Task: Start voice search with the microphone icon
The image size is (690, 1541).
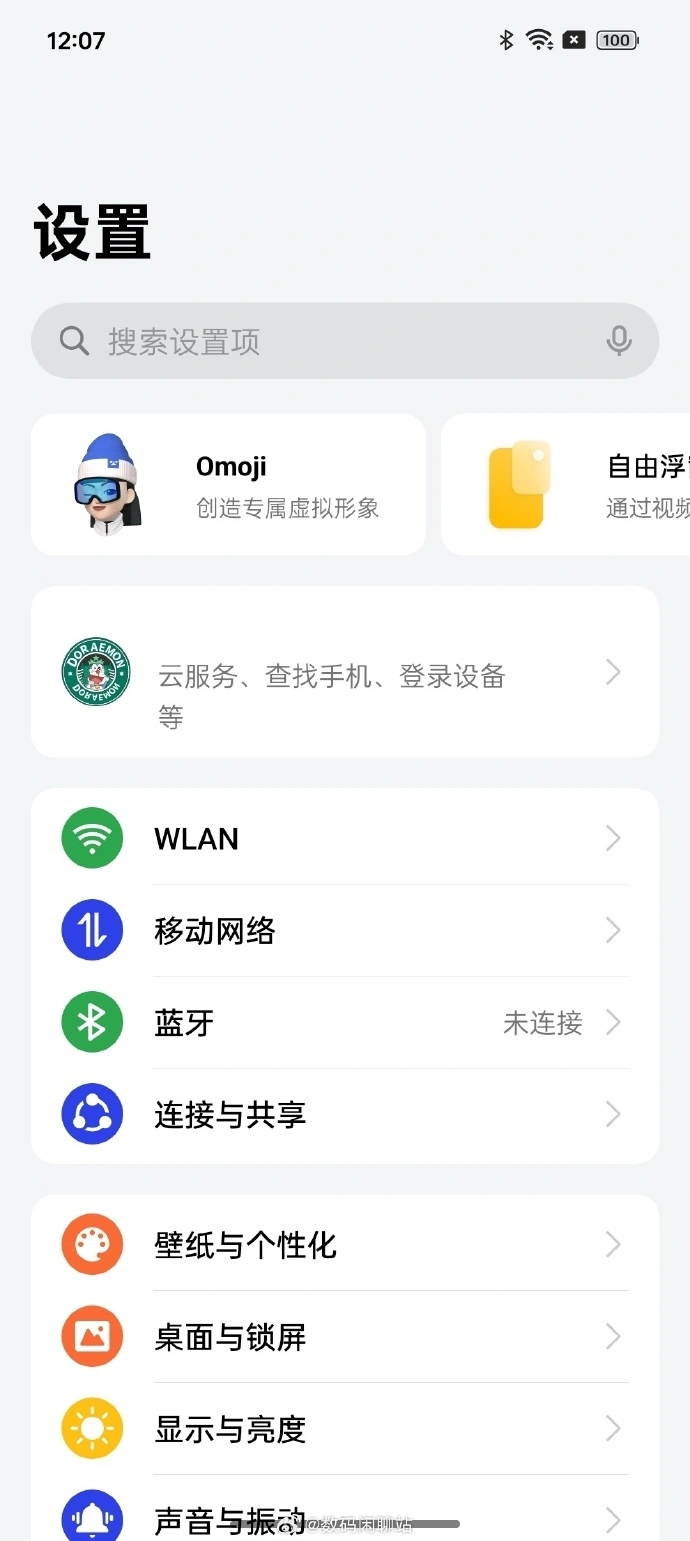Action: tap(619, 341)
